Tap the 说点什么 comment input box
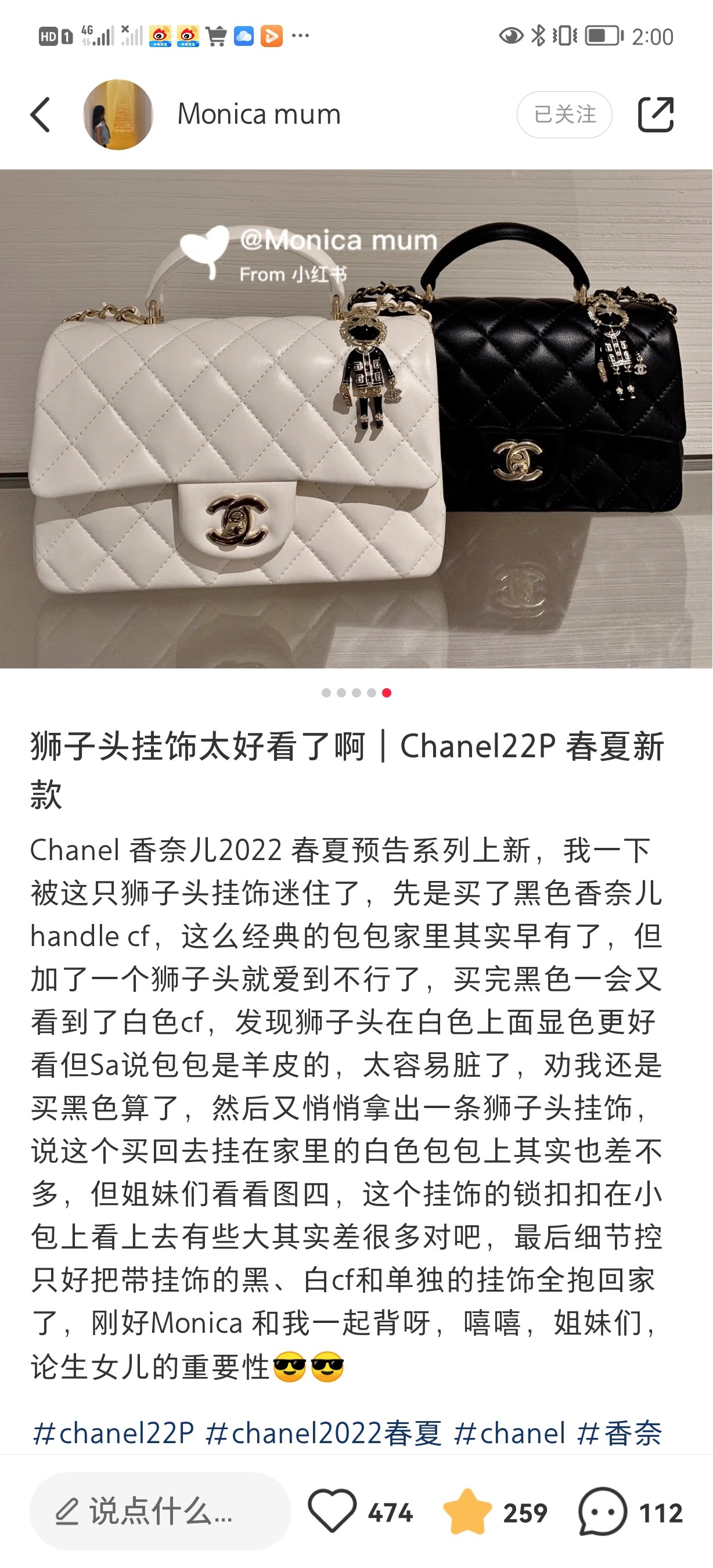The height and width of the screenshot is (1568, 713). pyautogui.click(x=161, y=1512)
